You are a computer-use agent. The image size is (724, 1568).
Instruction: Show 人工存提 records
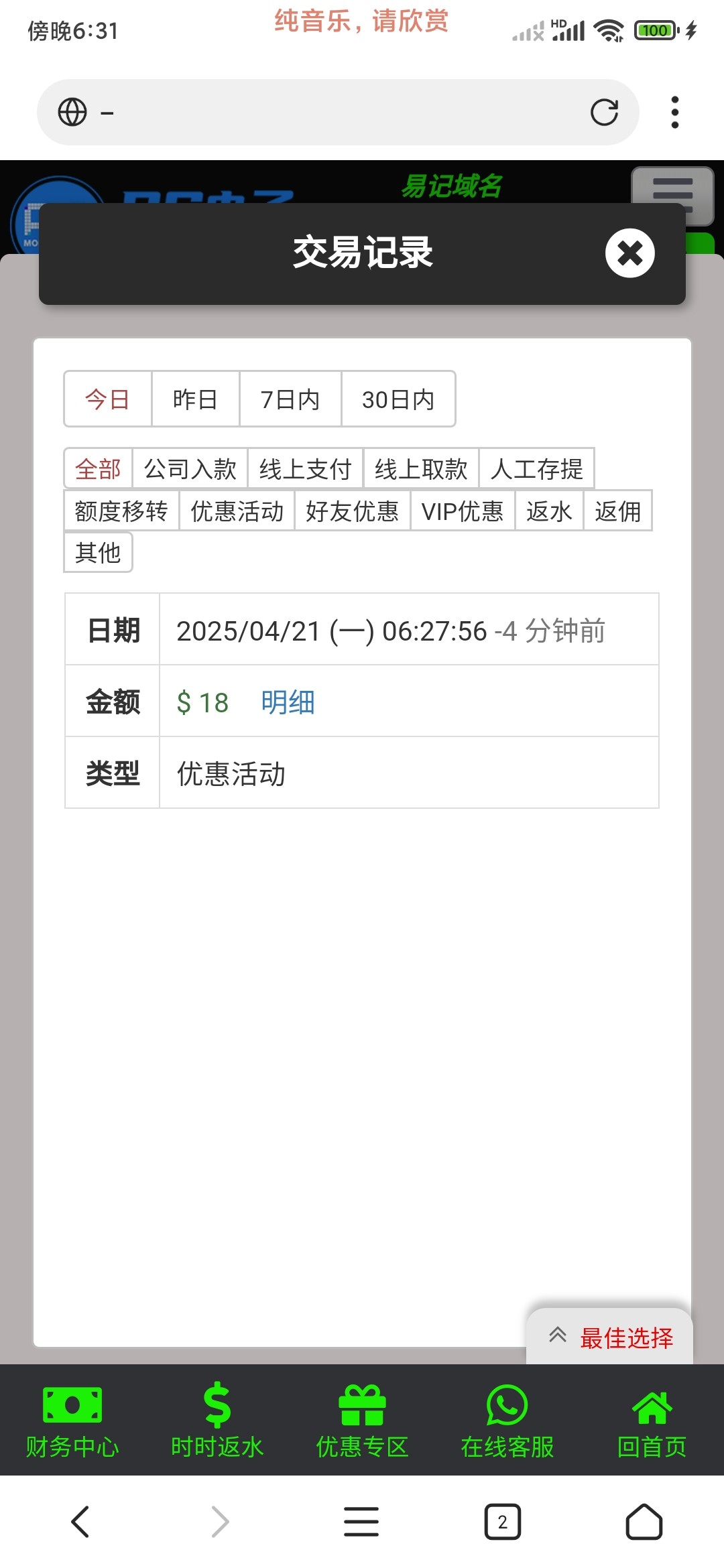coord(536,468)
